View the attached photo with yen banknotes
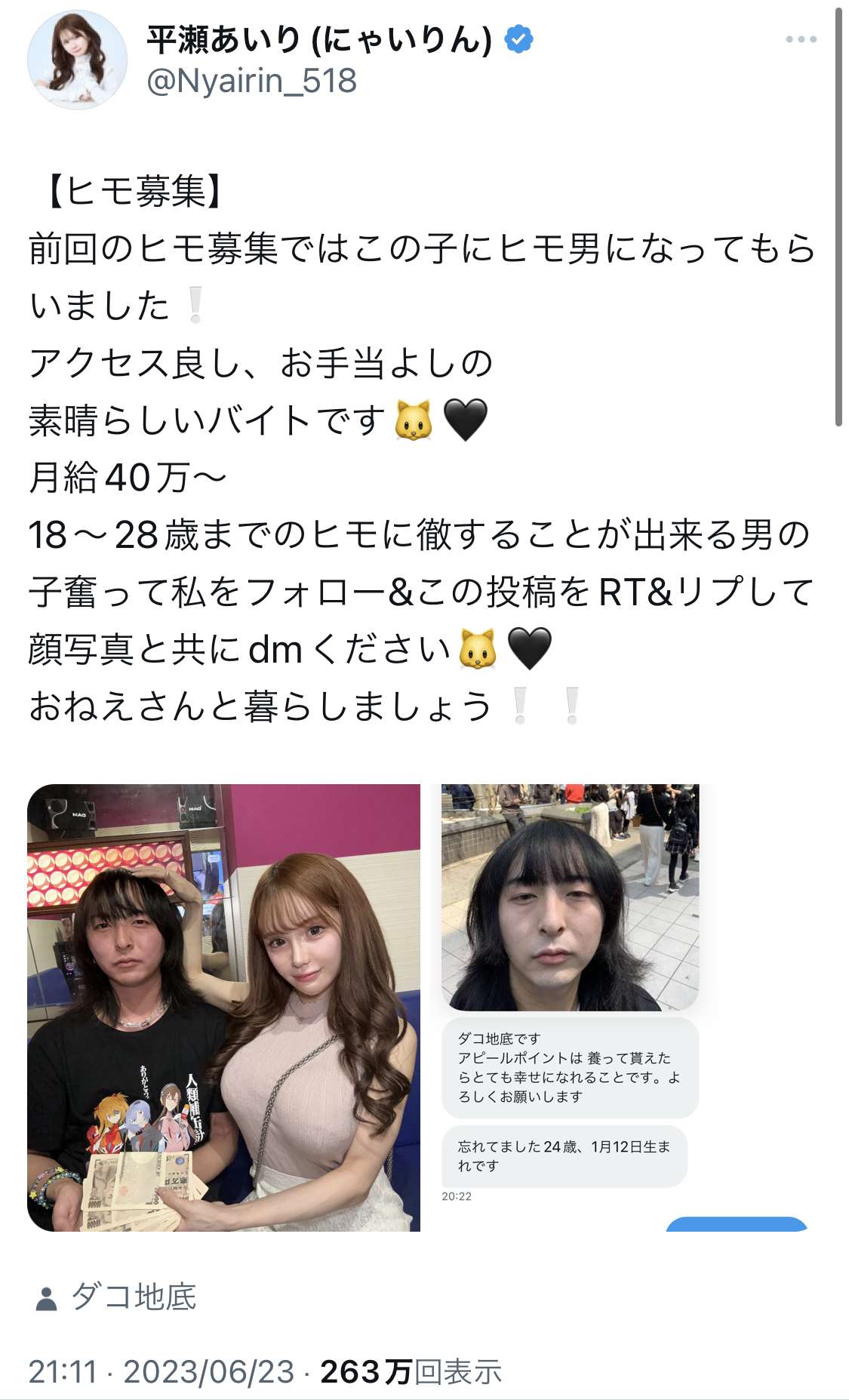The height and width of the screenshot is (1400, 849). click(x=223, y=1008)
